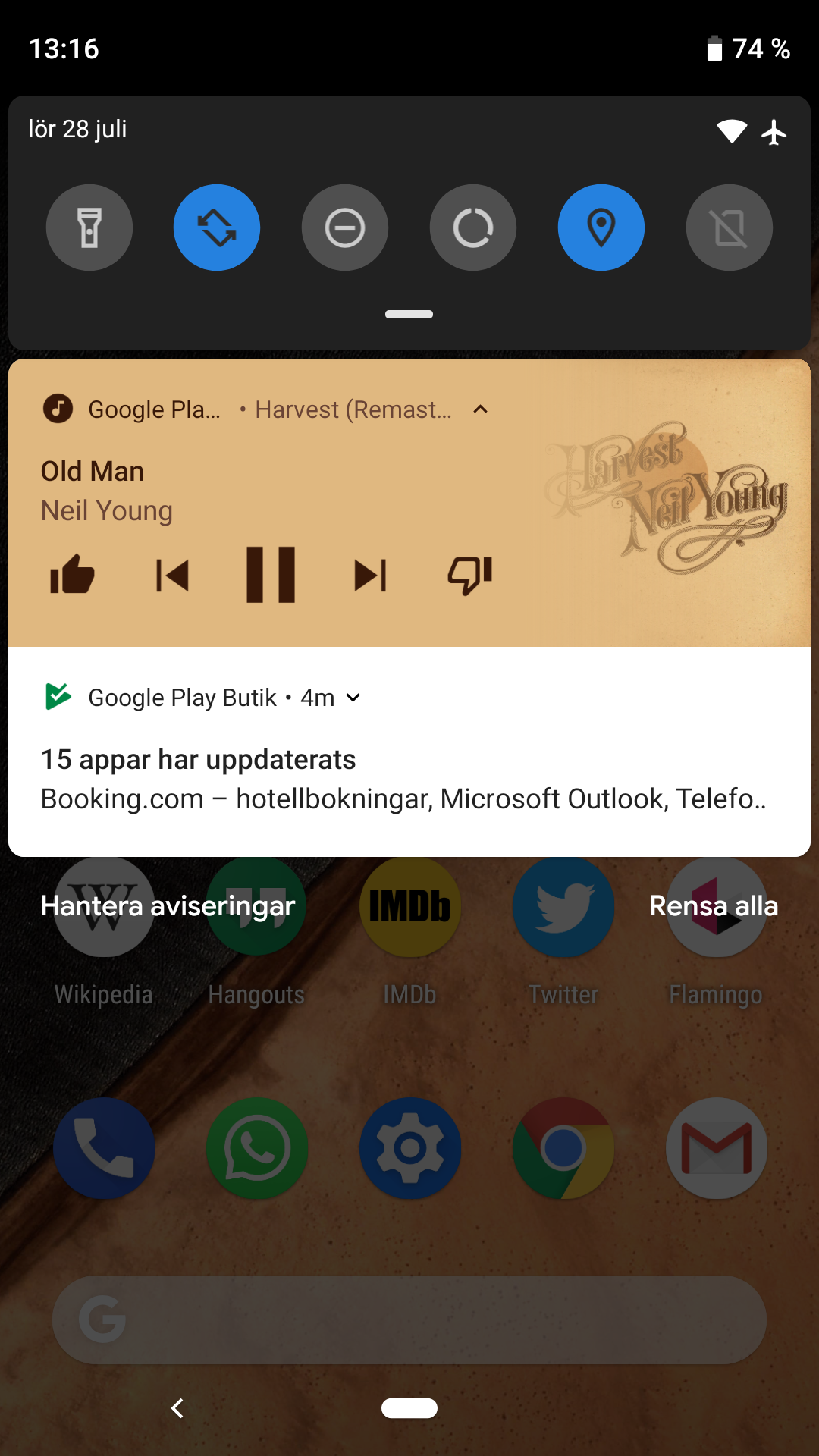The image size is (819, 1456).
Task: Turn off the location tile
Action: tap(601, 227)
